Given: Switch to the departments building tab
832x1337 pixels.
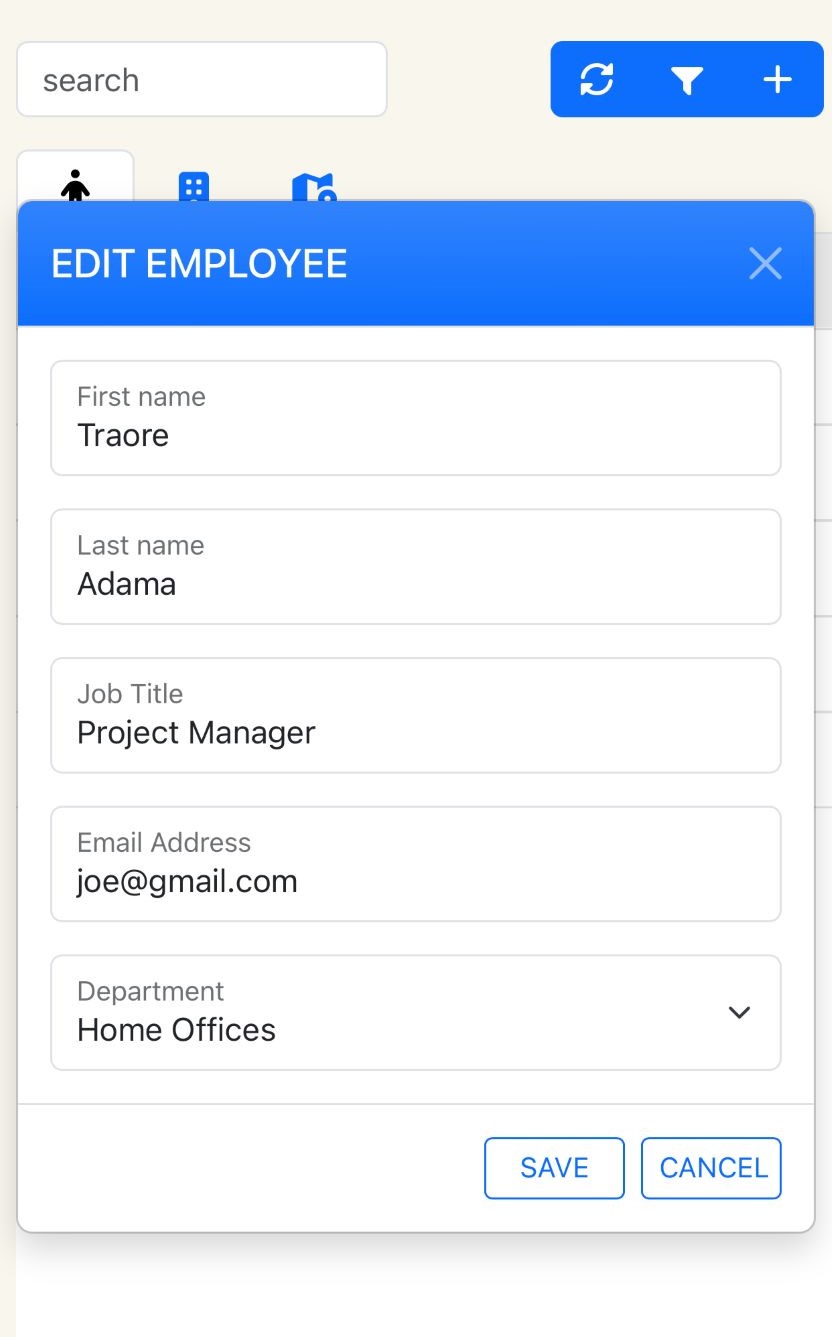Looking at the screenshot, I should [x=193, y=186].
